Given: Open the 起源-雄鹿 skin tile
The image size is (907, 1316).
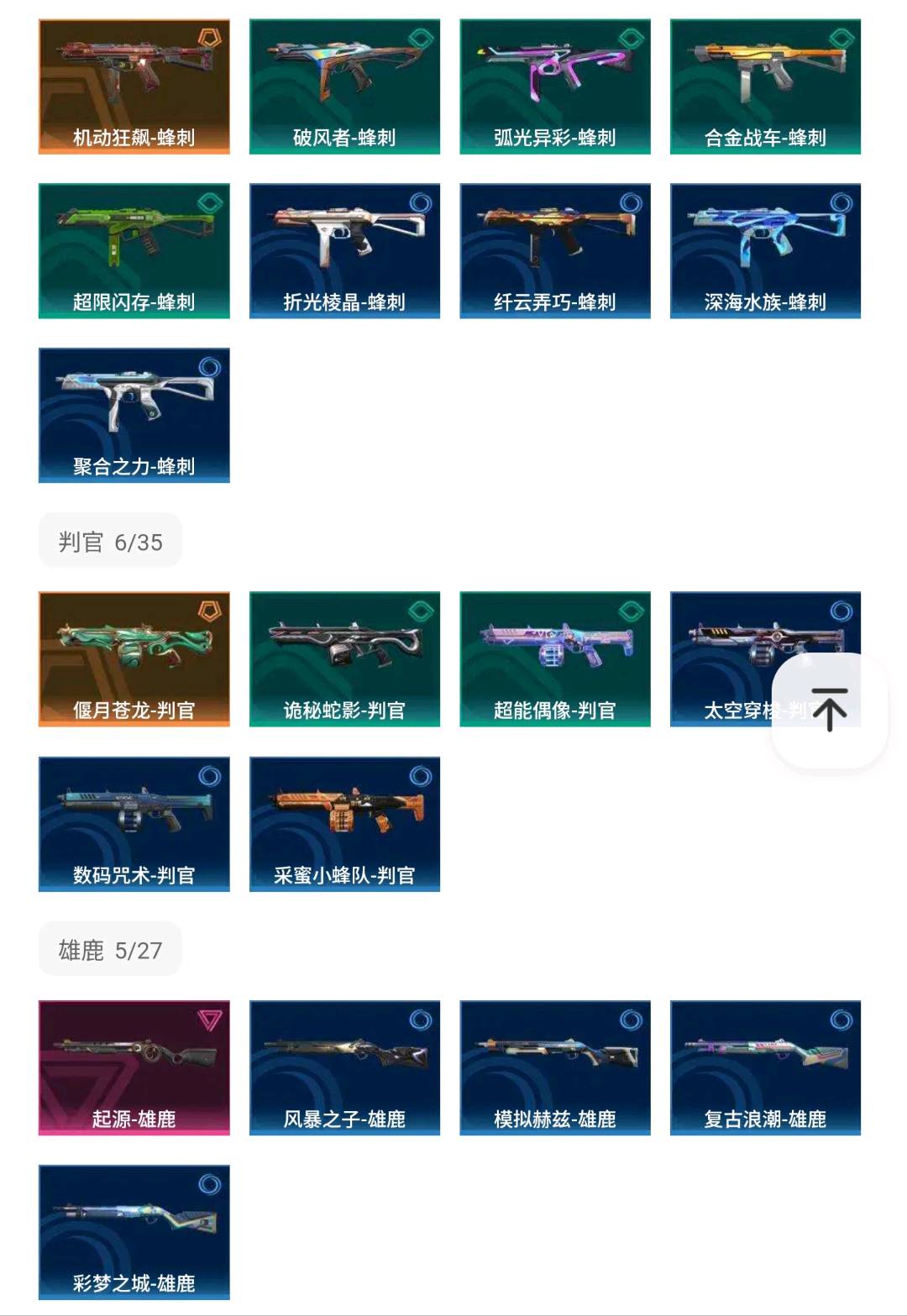Looking at the screenshot, I should click(134, 1067).
